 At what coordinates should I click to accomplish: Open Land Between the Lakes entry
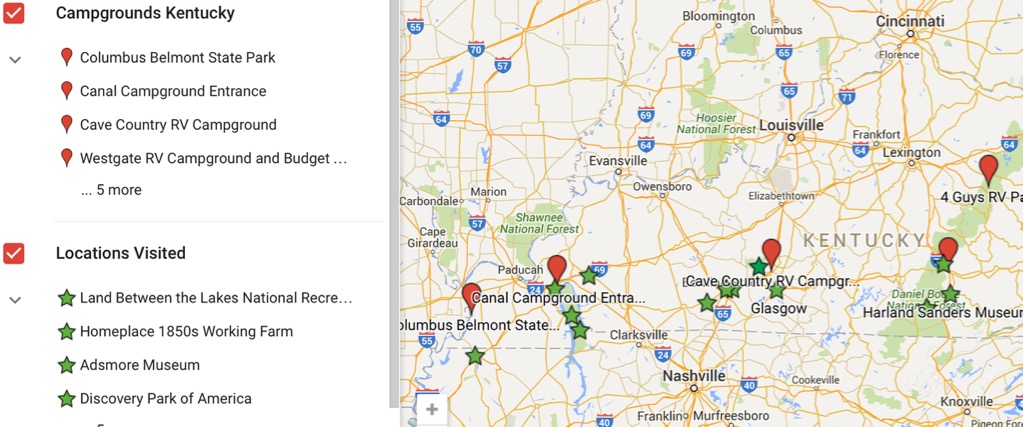(x=215, y=298)
